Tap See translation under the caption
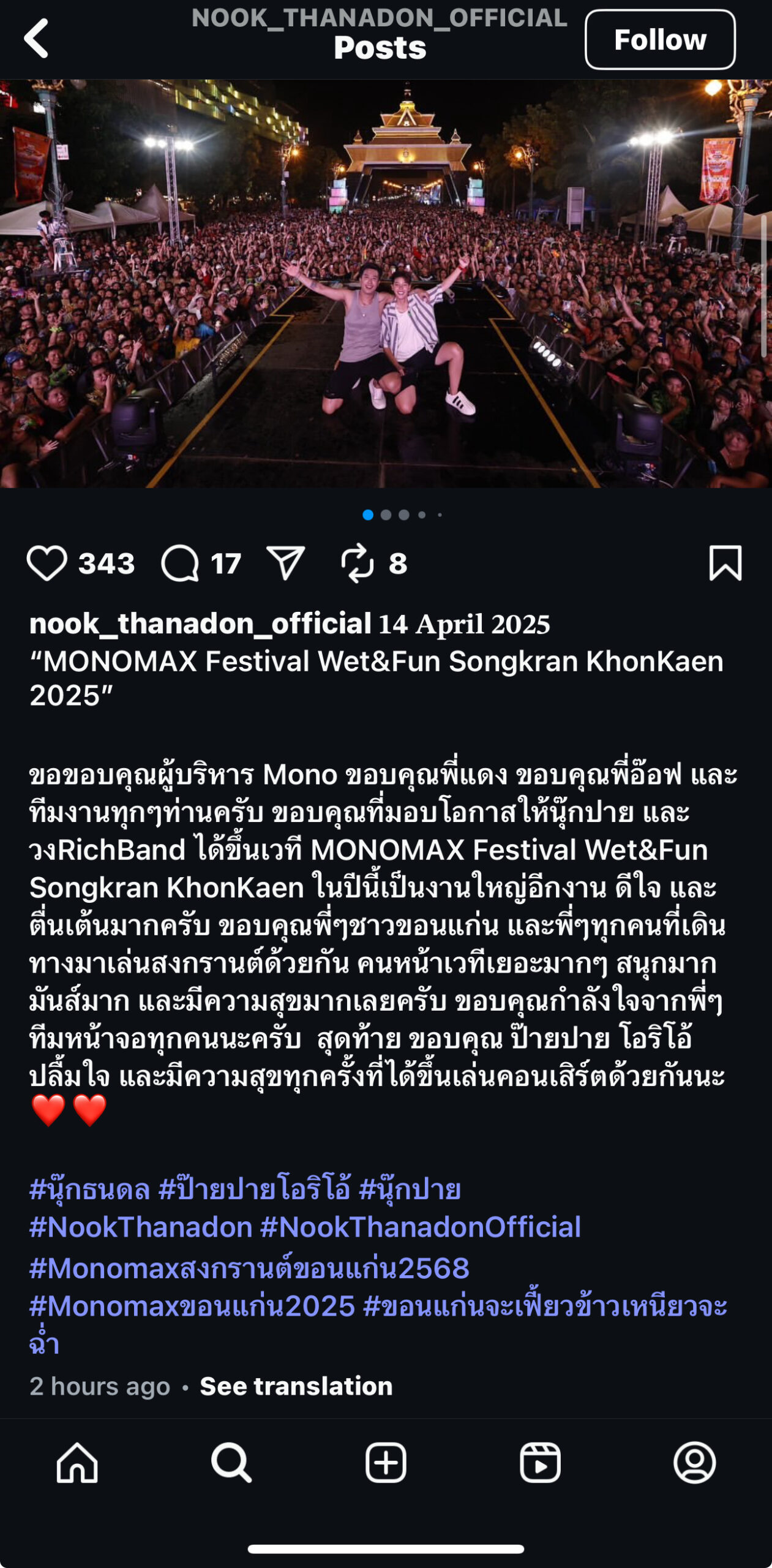 coord(296,1386)
